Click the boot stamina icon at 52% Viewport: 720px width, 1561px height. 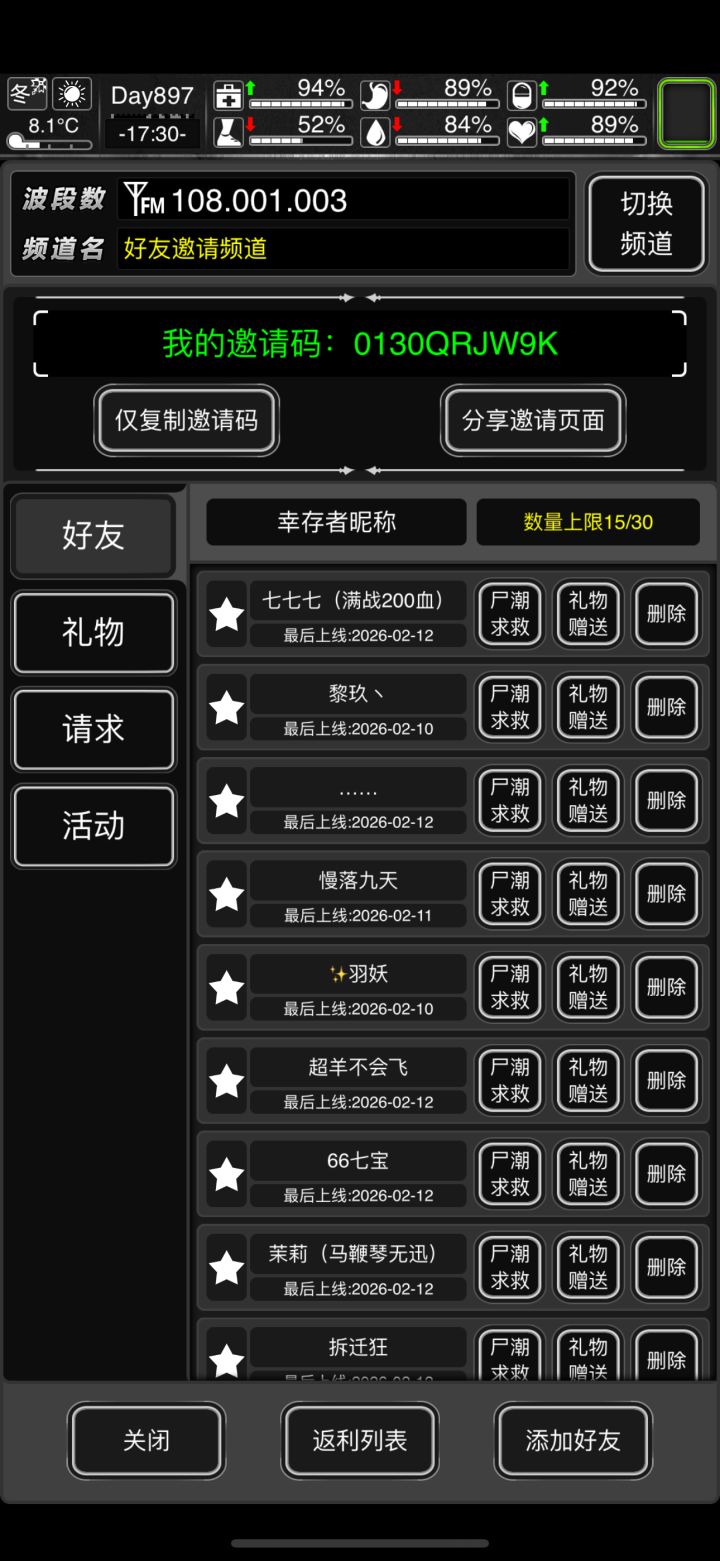pos(228,131)
